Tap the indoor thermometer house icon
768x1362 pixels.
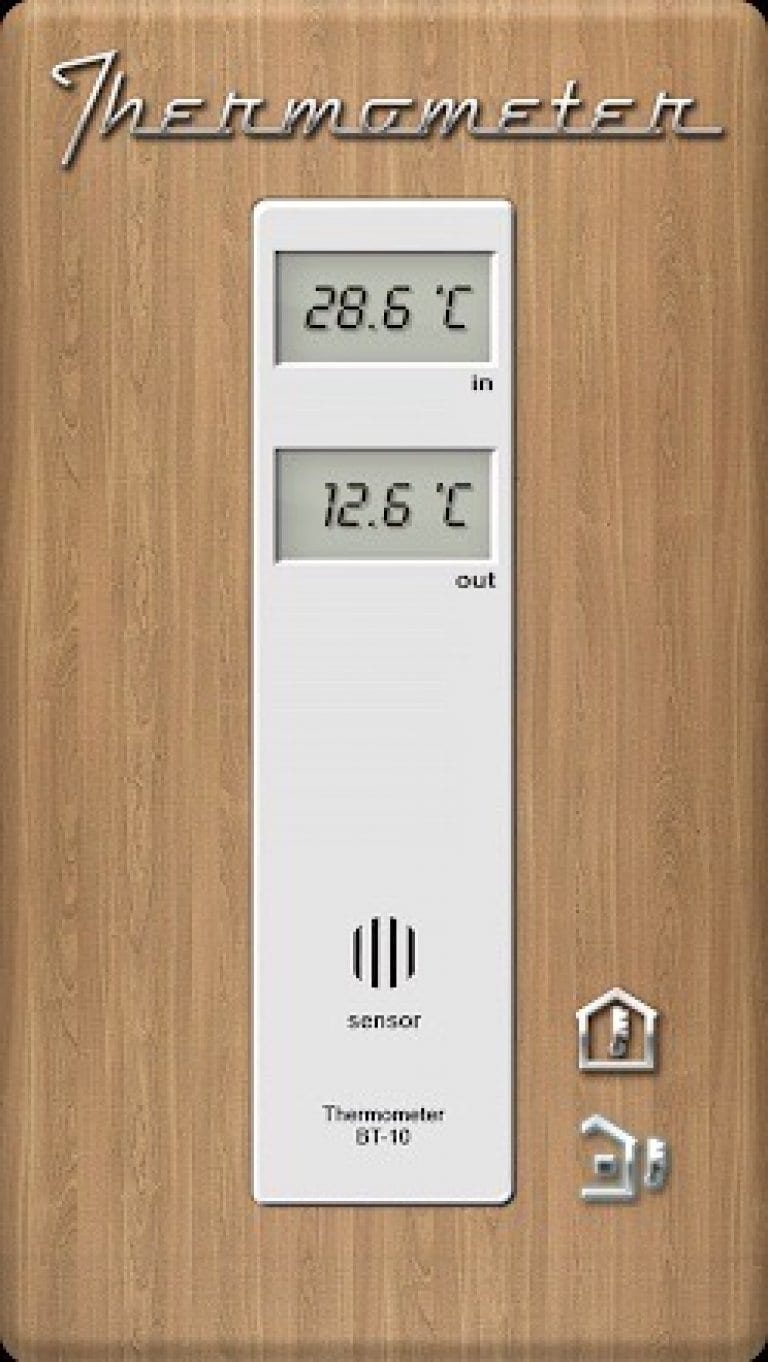(618, 1030)
